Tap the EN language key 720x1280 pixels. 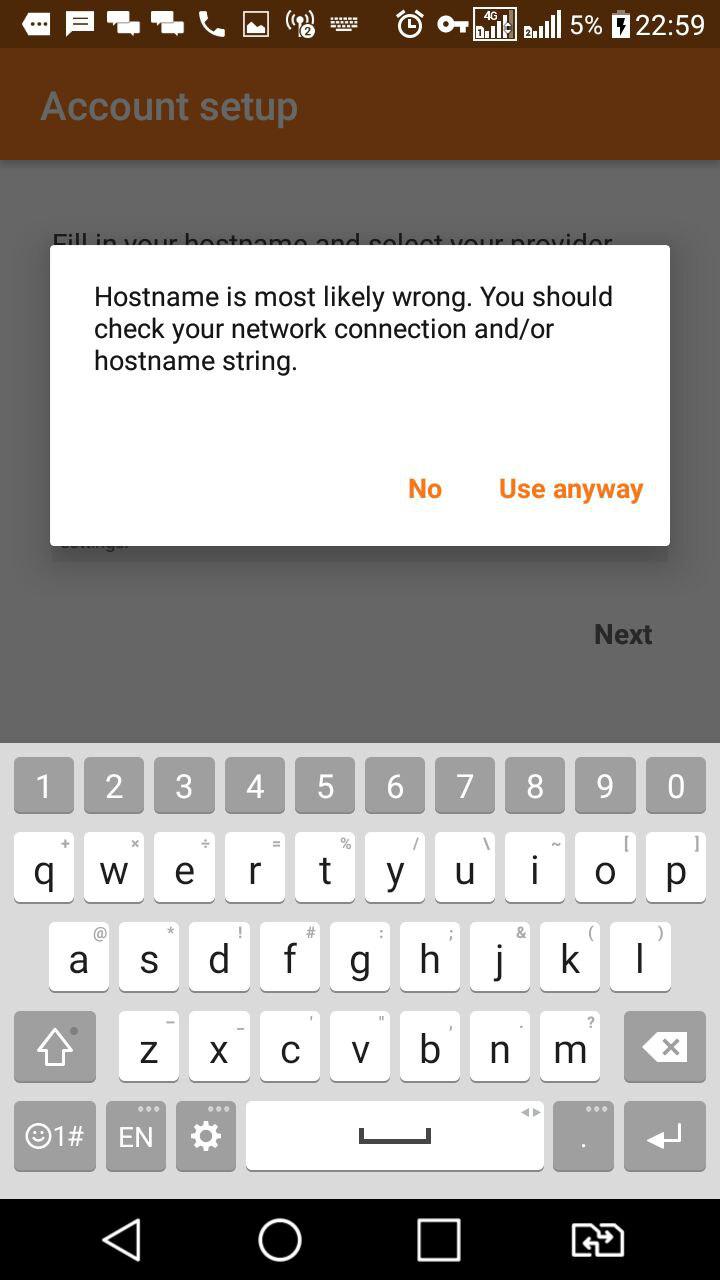click(x=136, y=1136)
